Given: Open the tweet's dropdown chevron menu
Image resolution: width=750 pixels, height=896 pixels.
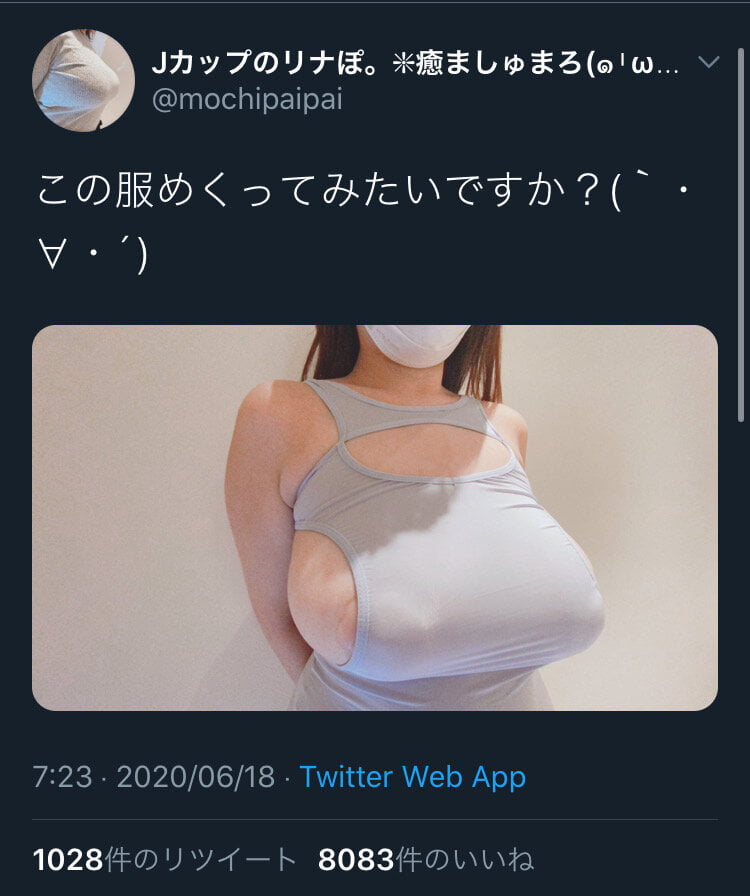Looking at the screenshot, I should pos(708,63).
